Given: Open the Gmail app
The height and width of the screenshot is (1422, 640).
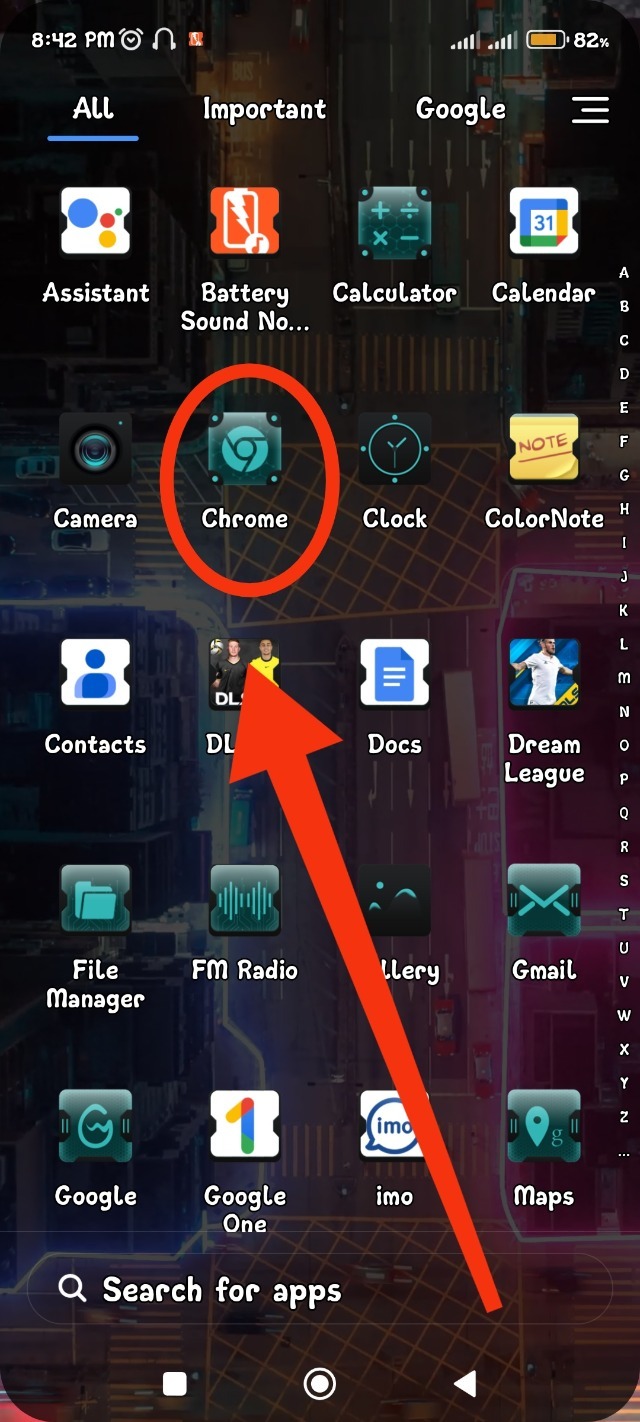Looking at the screenshot, I should [x=544, y=900].
